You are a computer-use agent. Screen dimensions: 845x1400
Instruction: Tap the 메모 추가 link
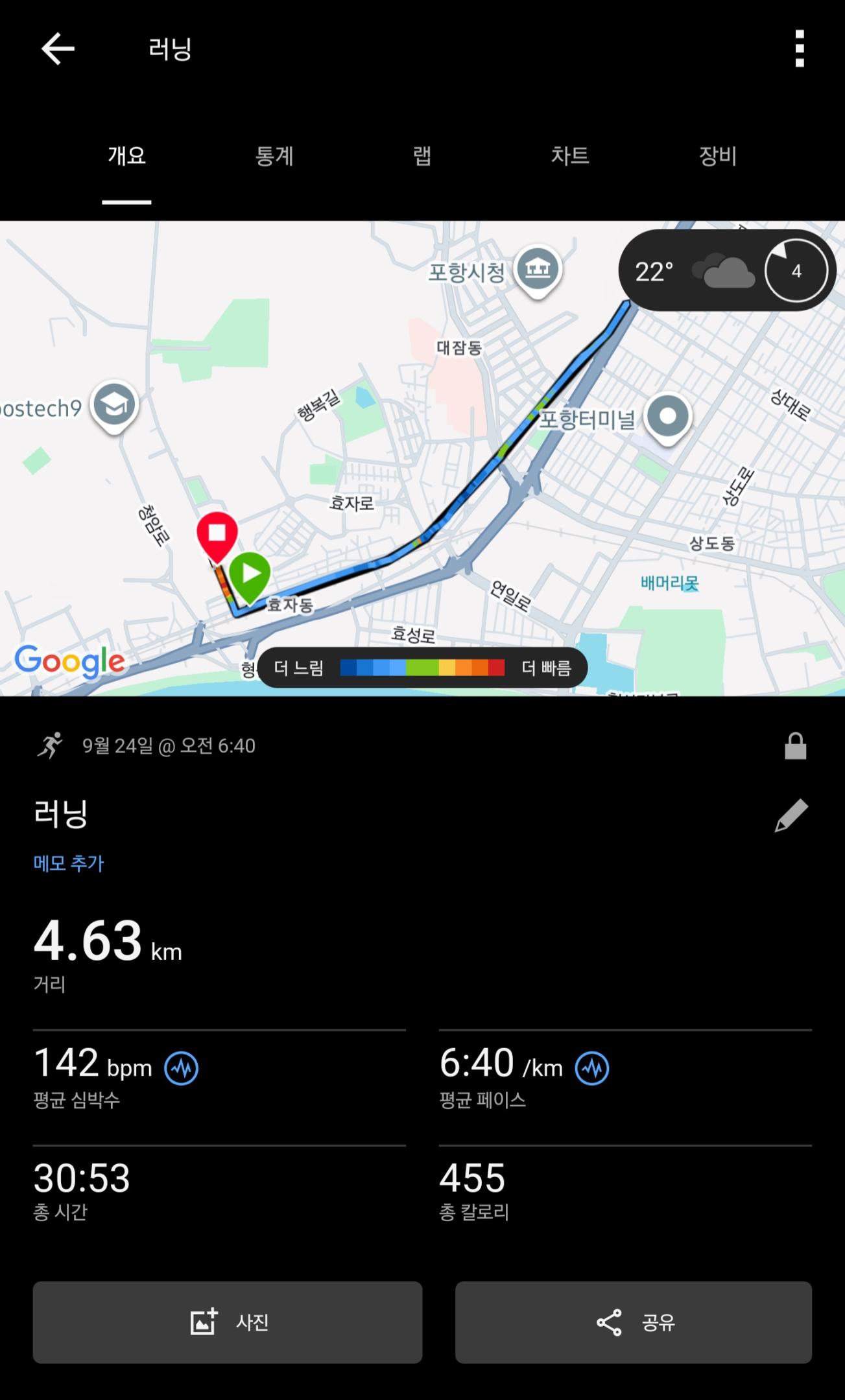coord(69,863)
